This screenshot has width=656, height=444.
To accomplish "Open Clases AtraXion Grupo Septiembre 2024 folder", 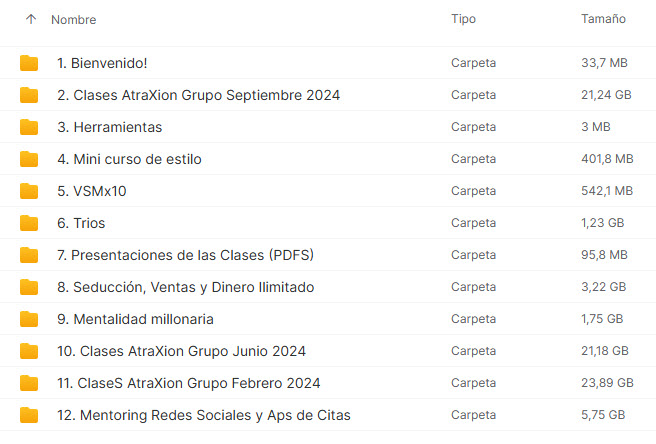I will tap(198, 95).
